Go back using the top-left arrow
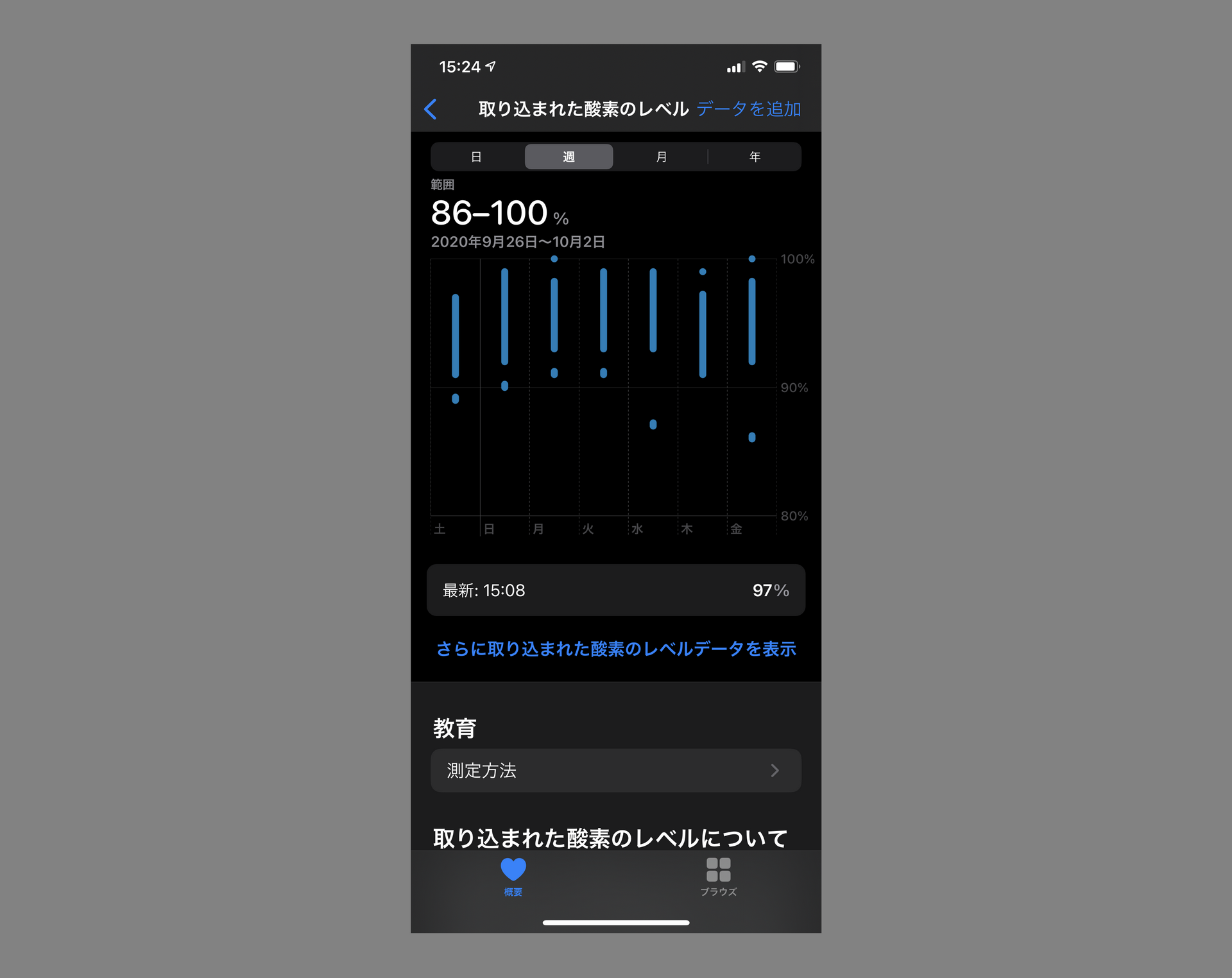The width and height of the screenshot is (1232, 978). pyautogui.click(x=431, y=109)
